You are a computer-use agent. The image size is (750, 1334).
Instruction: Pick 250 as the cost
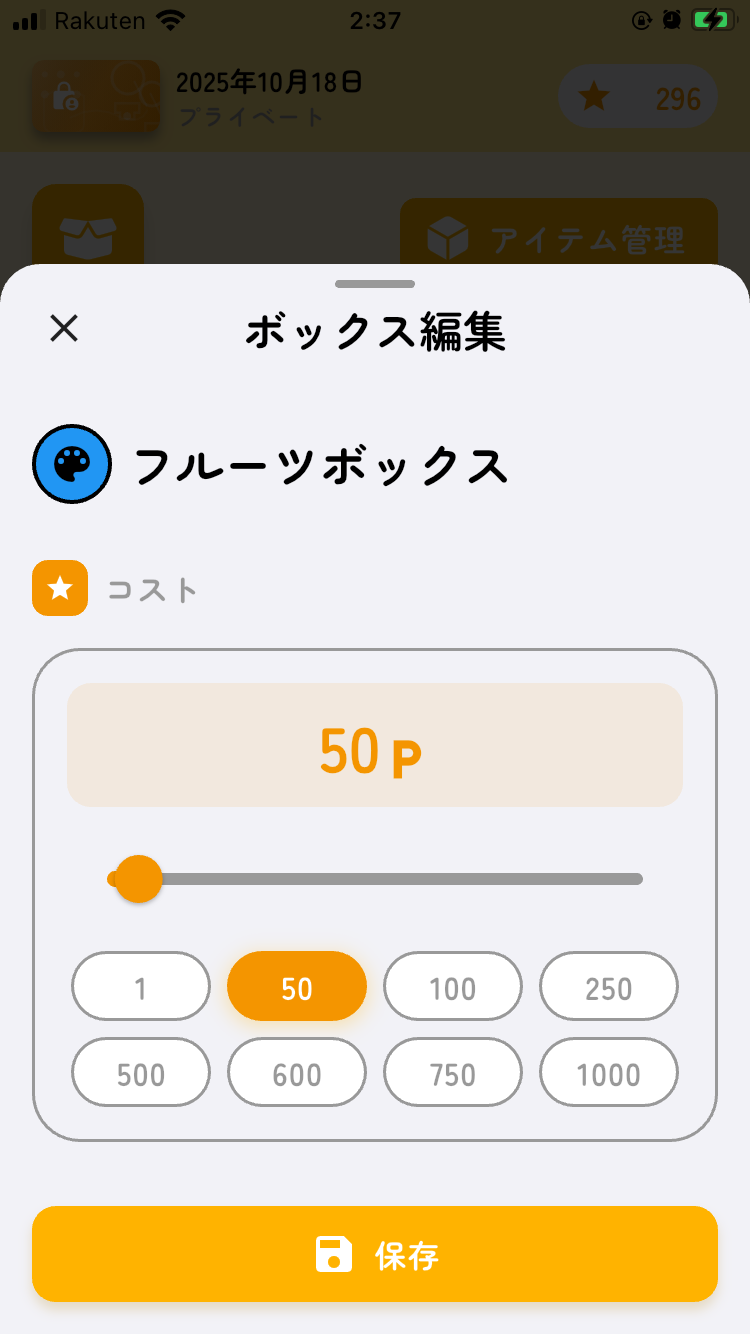(x=609, y=988)
